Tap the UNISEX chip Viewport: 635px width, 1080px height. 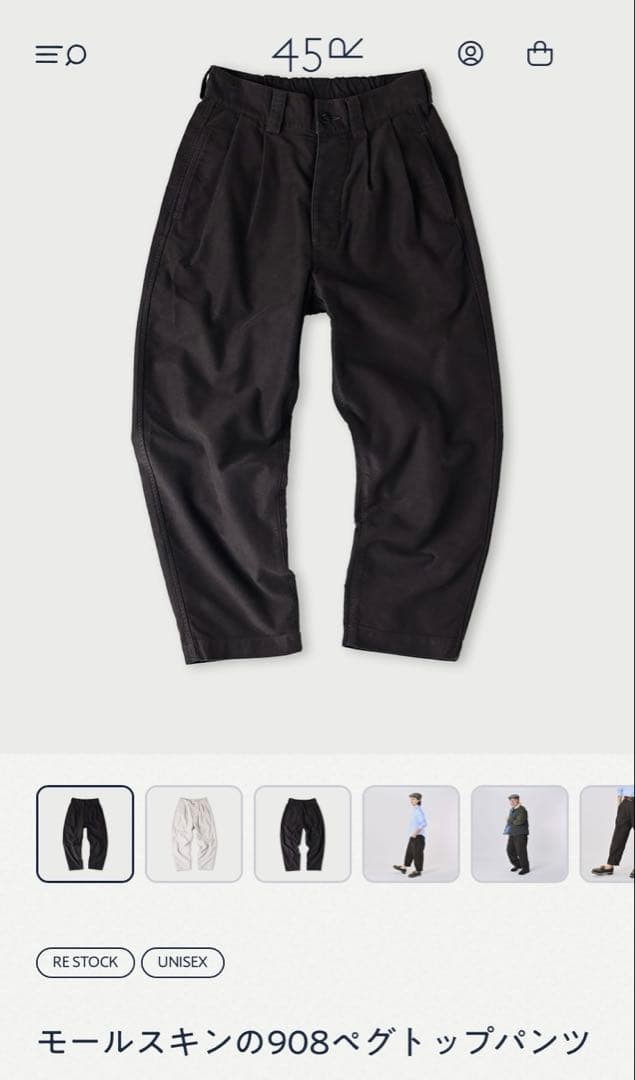(183, 962)
